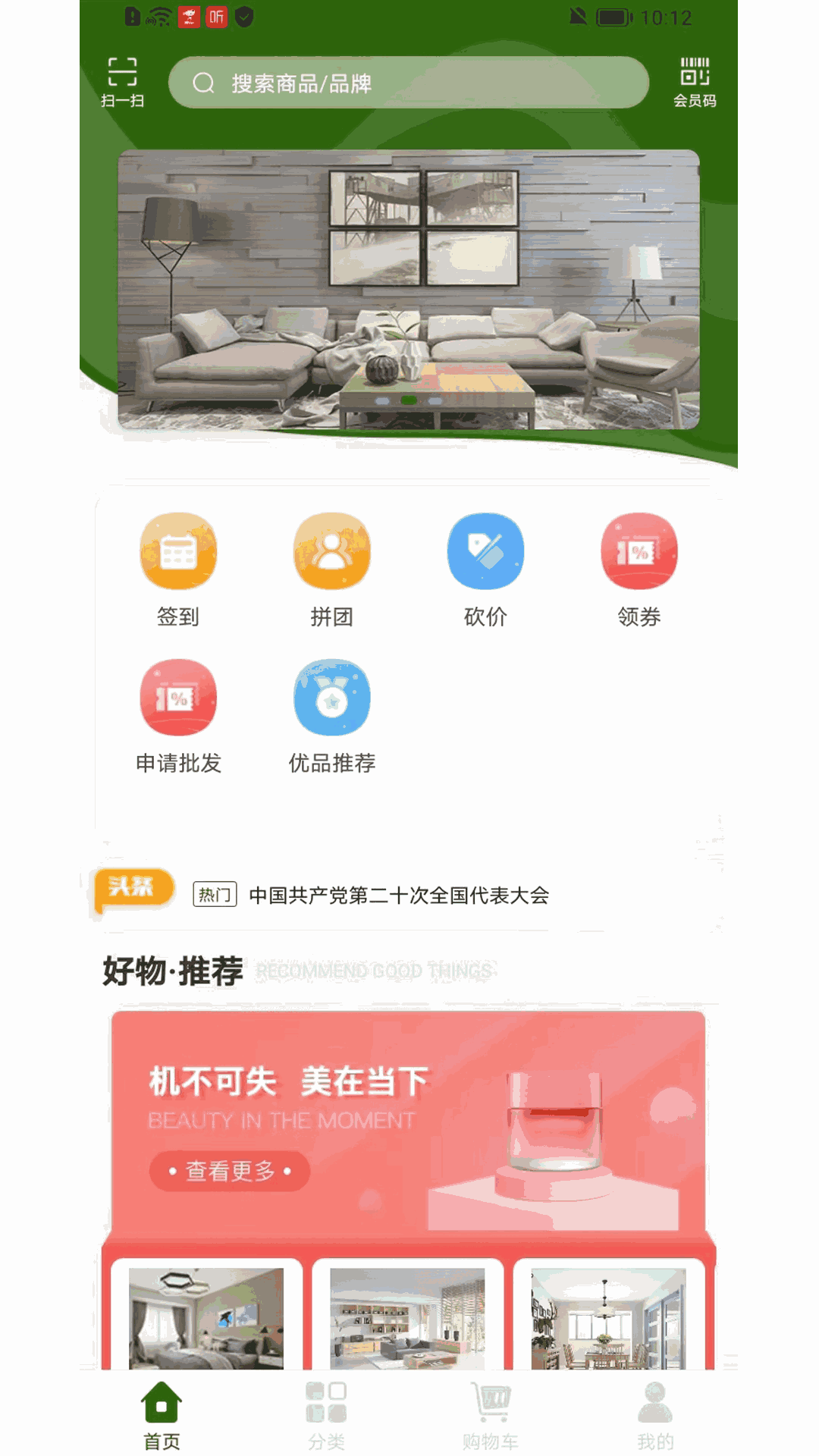Open the 会员码 member code

click(x=694, y=82)
